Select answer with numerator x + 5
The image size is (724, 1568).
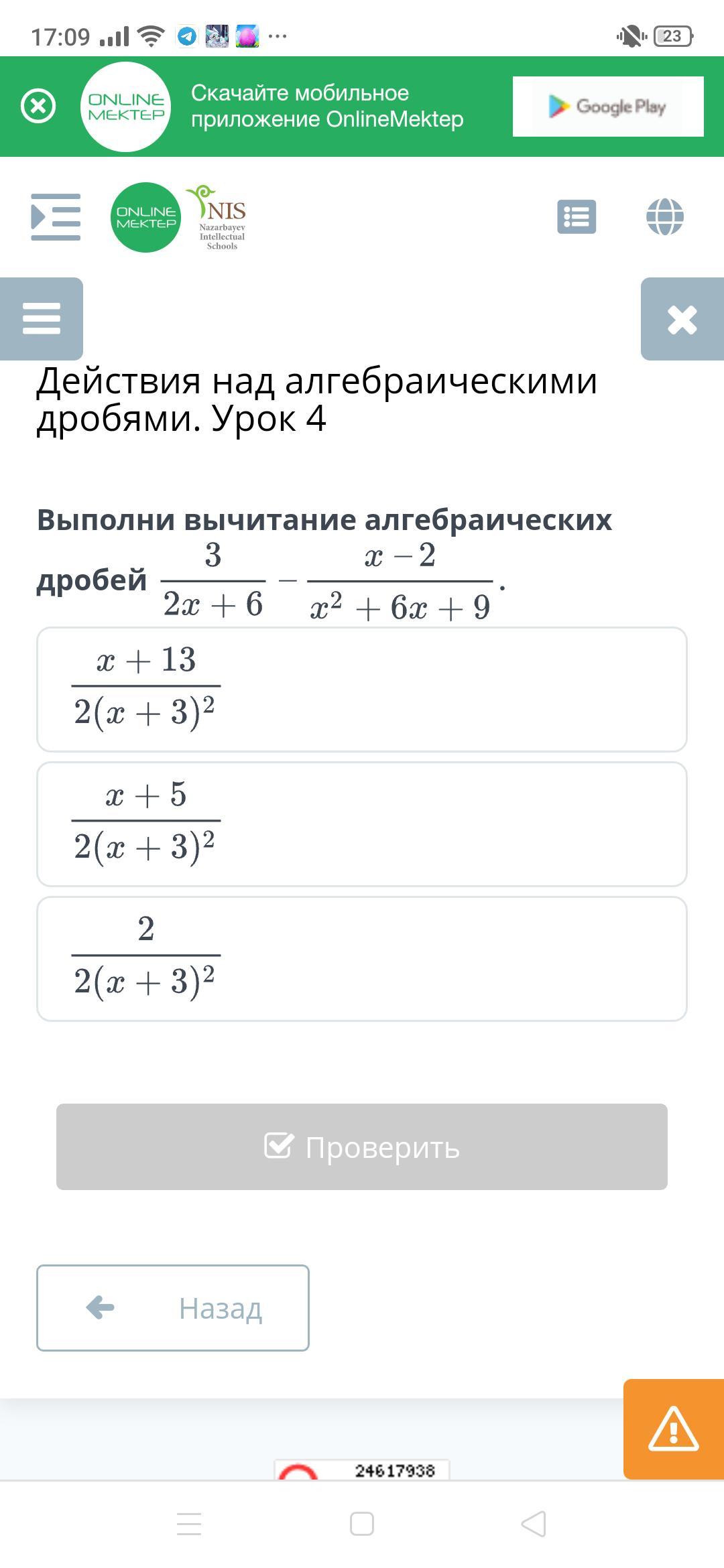coord(361,824)
